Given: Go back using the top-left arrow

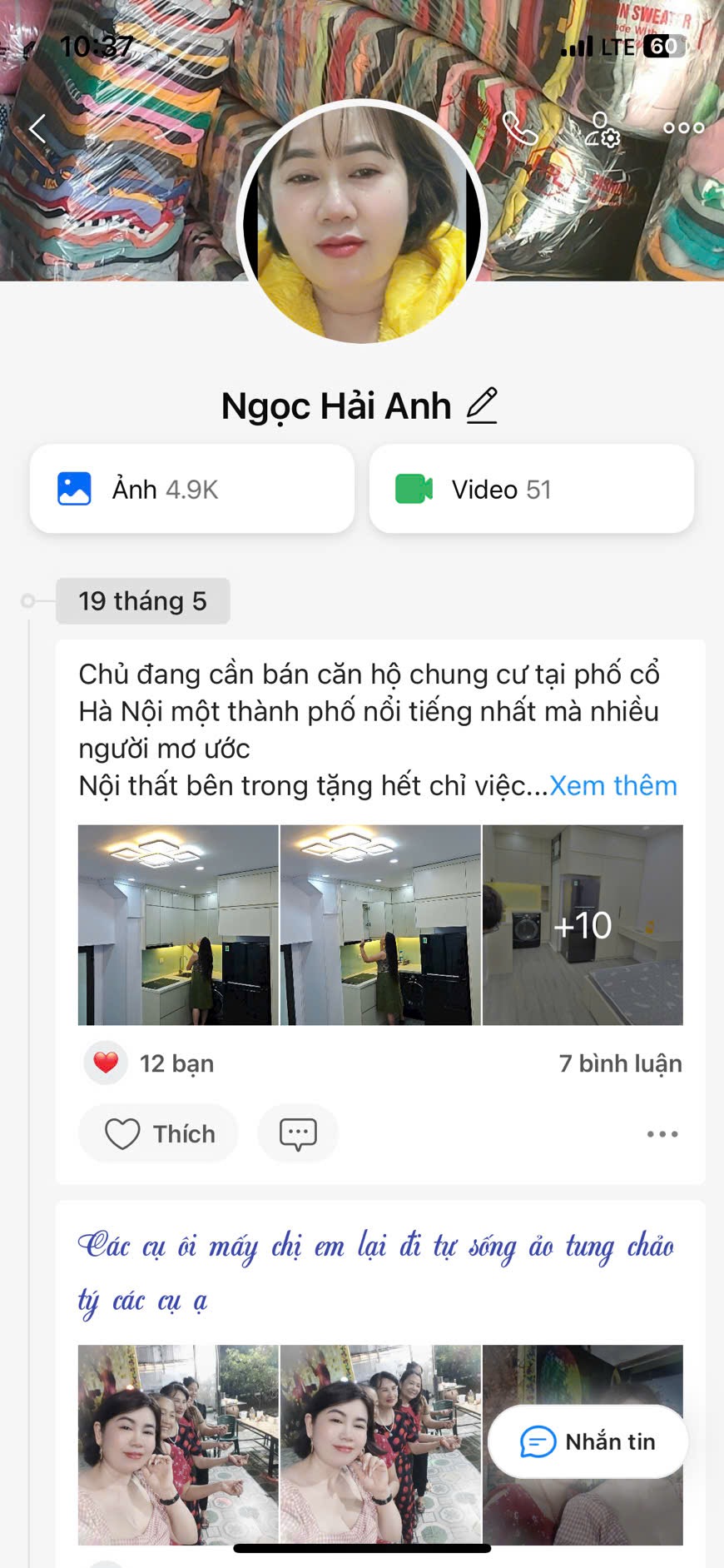Looking at the screenshot, I should (37, 129).
